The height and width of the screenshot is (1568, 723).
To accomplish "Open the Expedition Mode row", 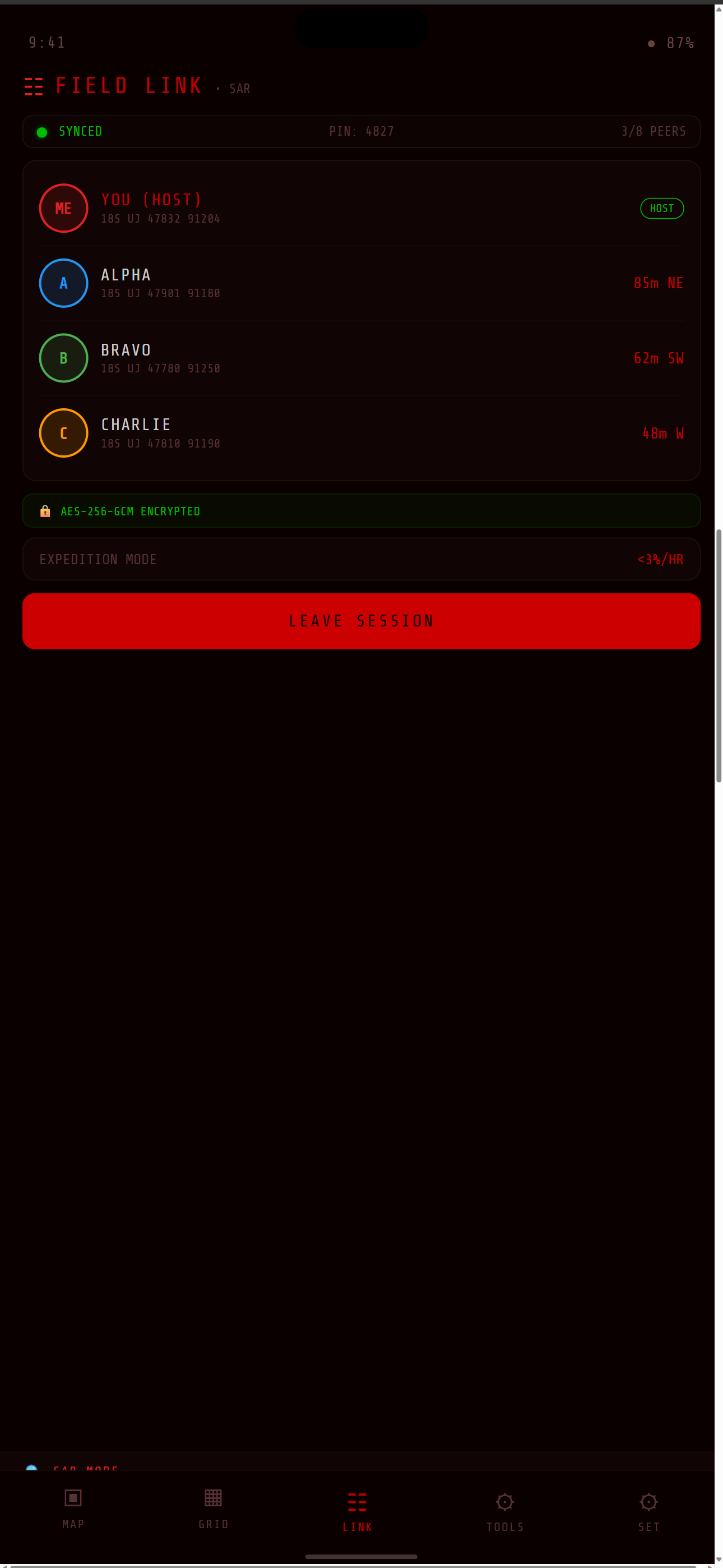I will (361, 559).
